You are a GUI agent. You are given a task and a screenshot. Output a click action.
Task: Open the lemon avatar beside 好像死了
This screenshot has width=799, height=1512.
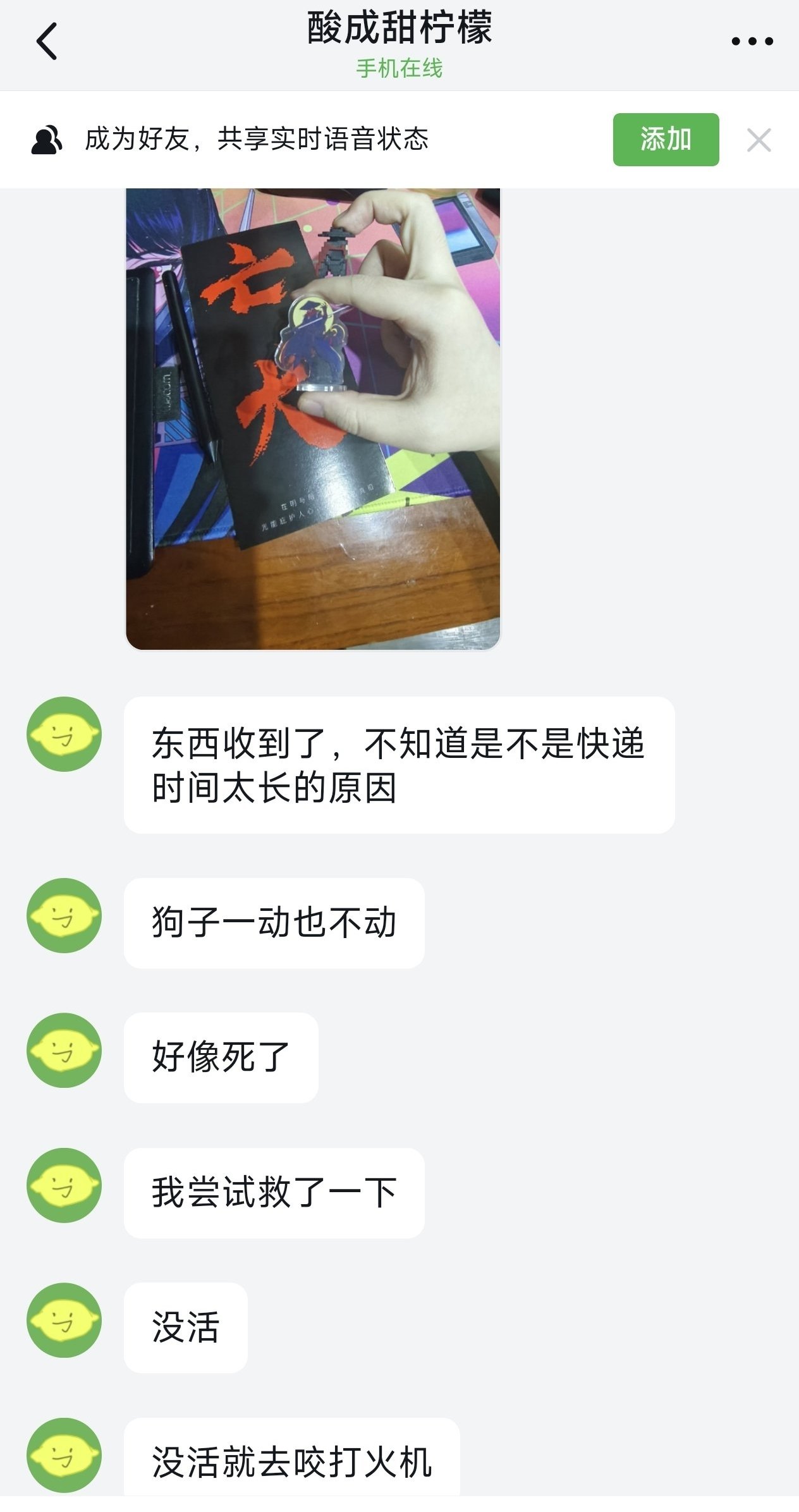click(x=64, y=1051)
